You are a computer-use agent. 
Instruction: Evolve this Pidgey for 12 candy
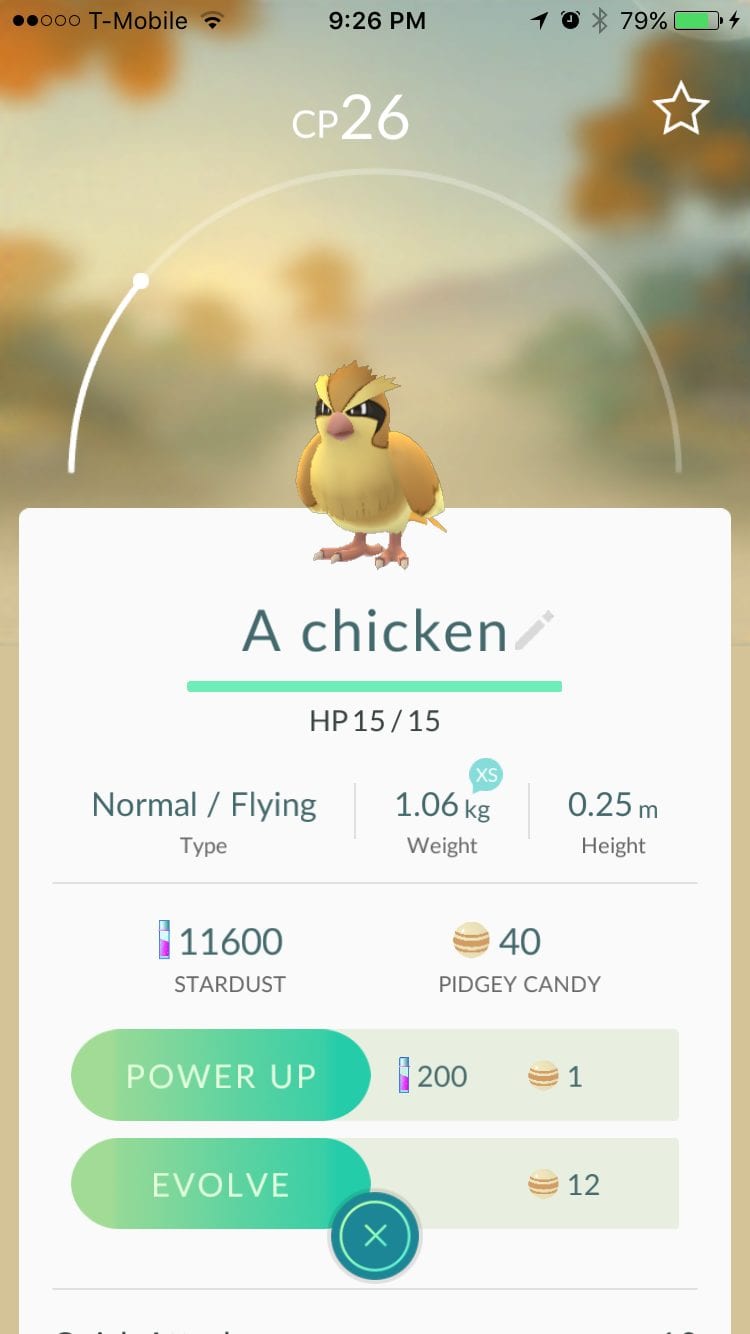click(x=221, y=1184)
